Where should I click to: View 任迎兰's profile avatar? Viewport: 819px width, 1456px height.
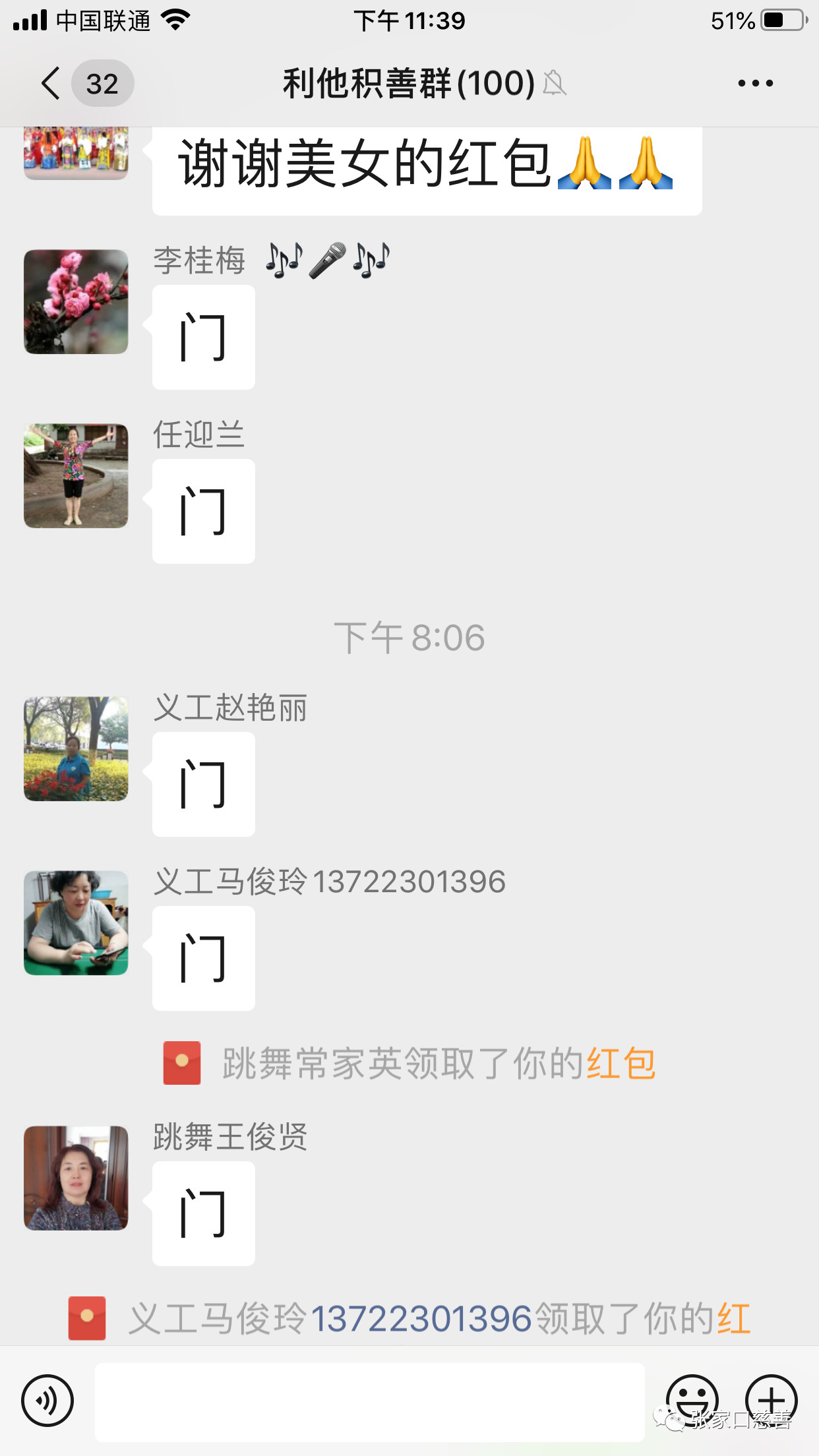[x=76, y=475]
